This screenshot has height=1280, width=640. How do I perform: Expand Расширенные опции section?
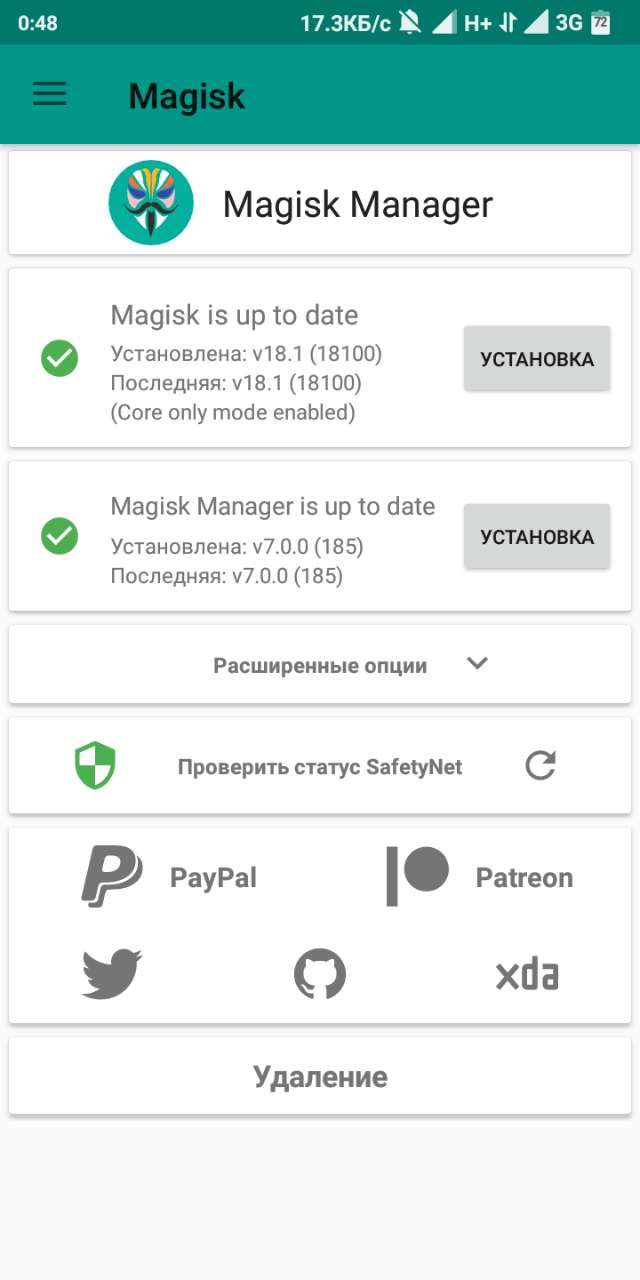tap(320, 665)
